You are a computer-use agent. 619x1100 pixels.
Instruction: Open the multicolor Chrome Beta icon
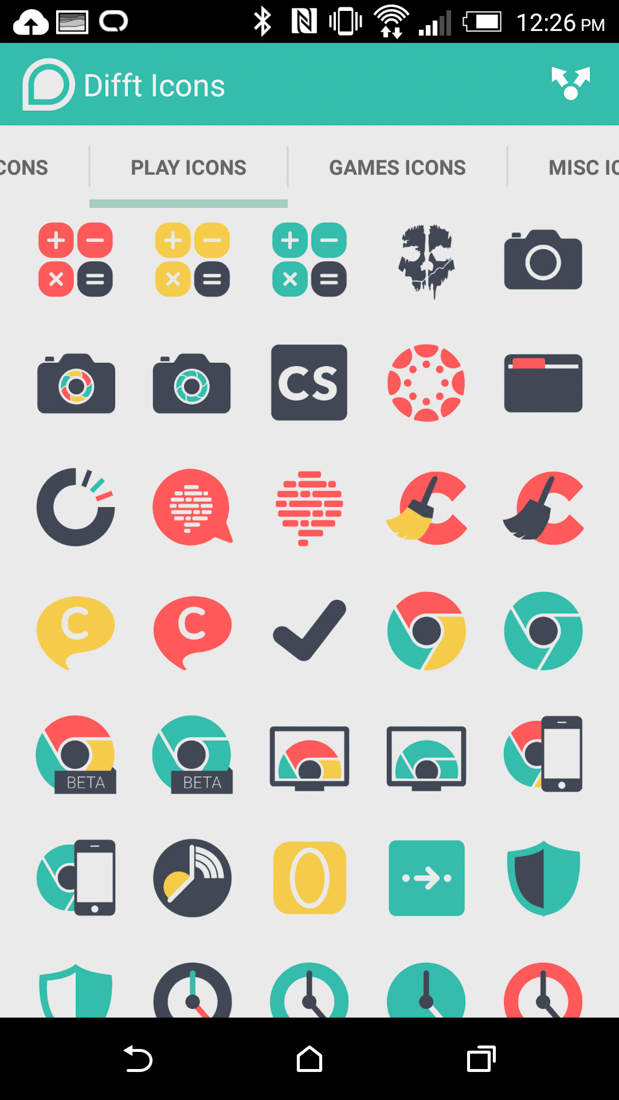(x=76, y=755)
